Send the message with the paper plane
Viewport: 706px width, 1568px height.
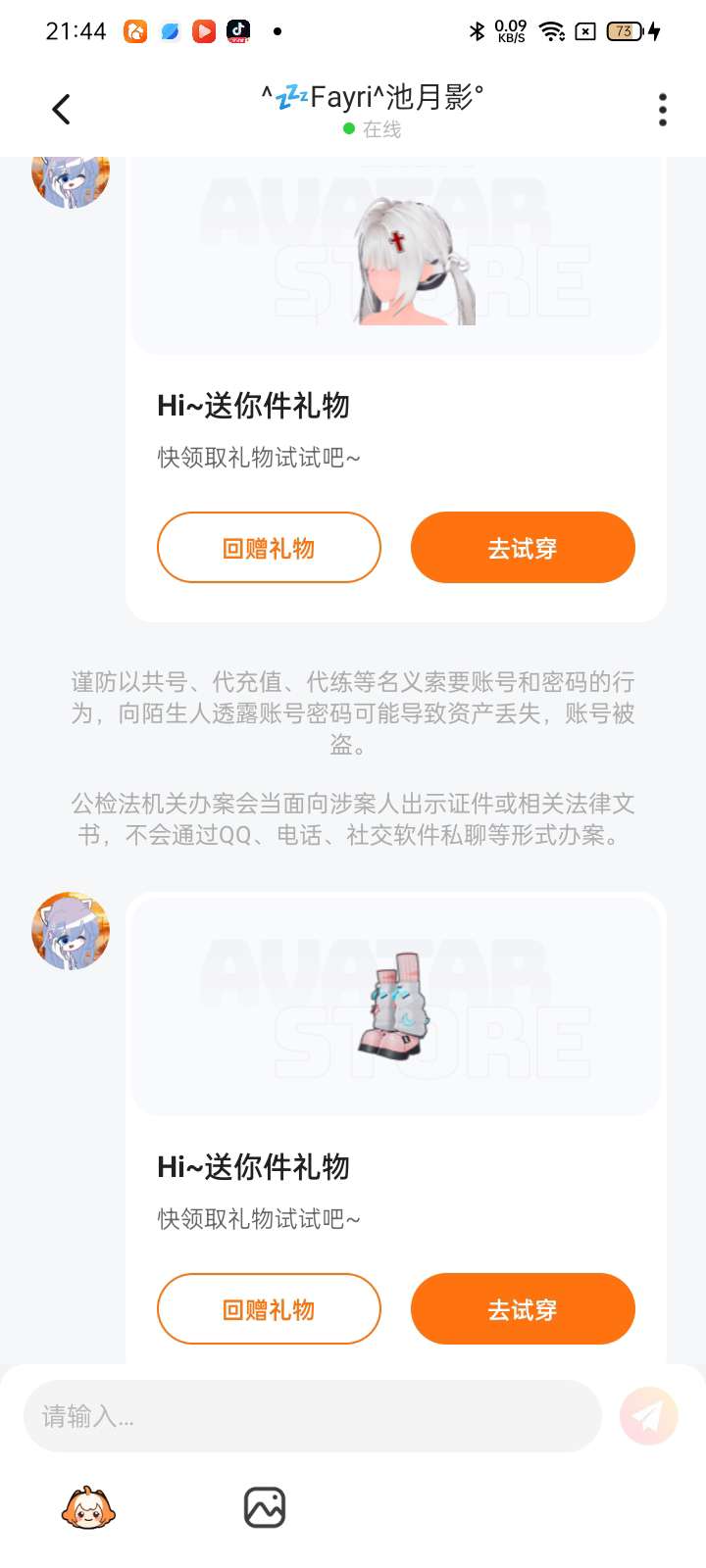point(648,1416)
